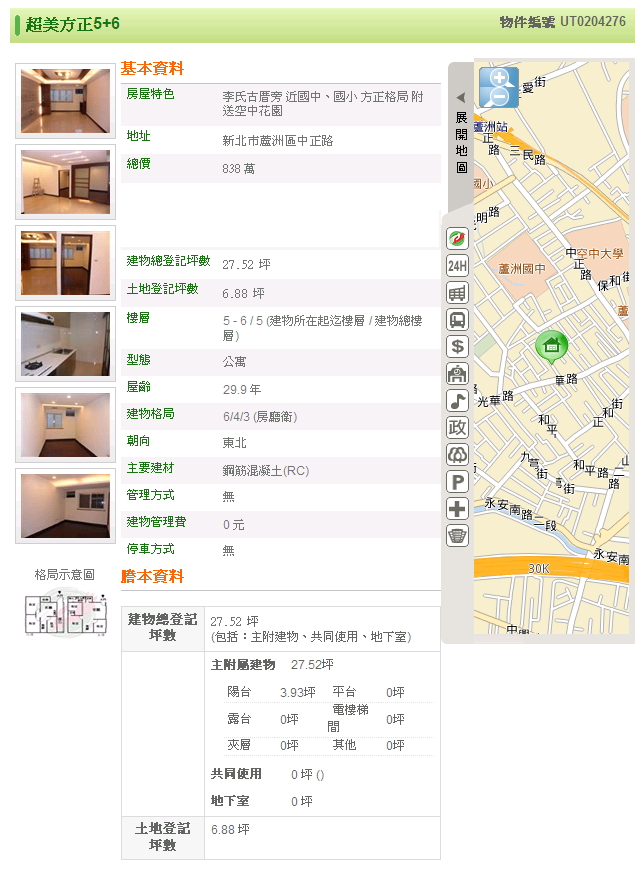The image size is (635, 874).
Task: Show hospitals with the plus icon
Action: 457,508
